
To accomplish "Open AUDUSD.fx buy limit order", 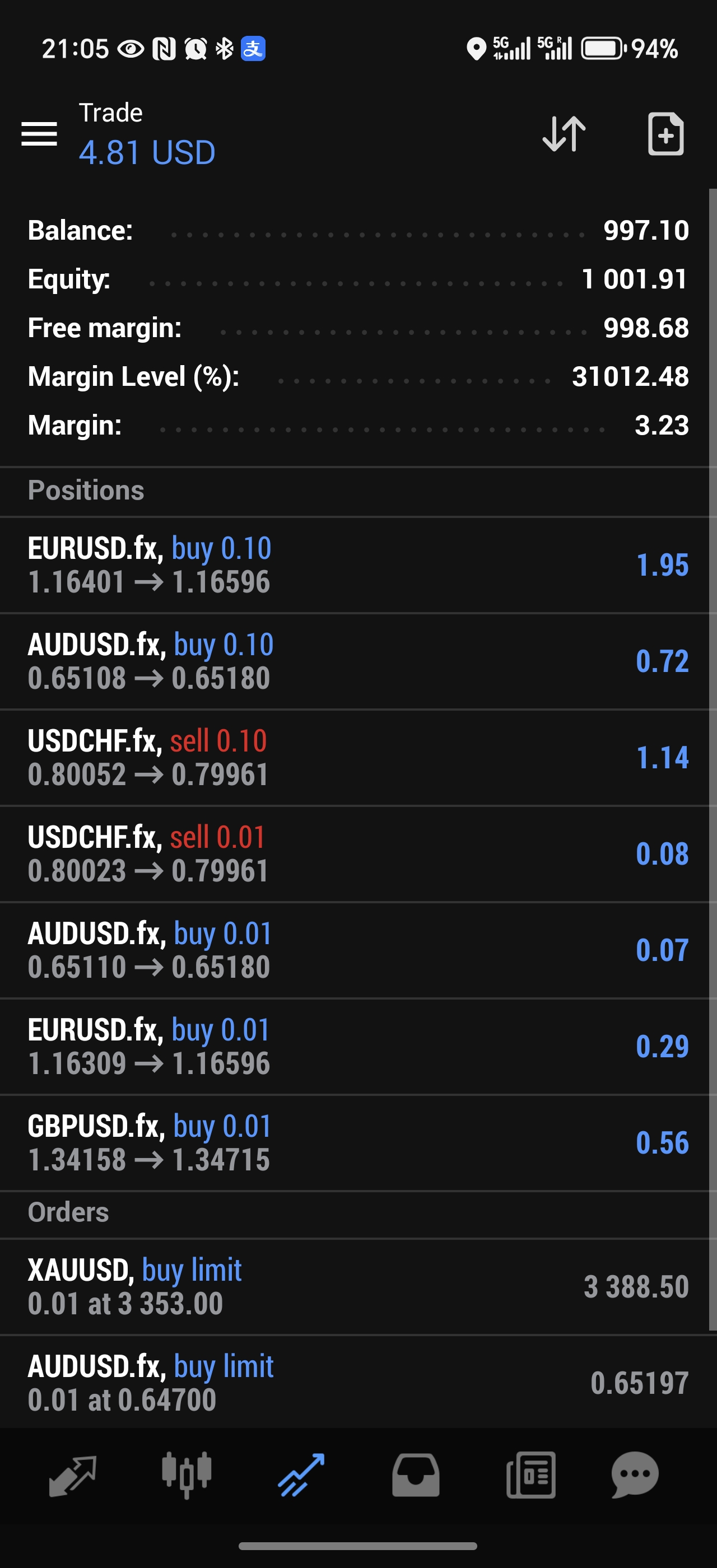I will pyautogui.click(x=358, y=1382).
